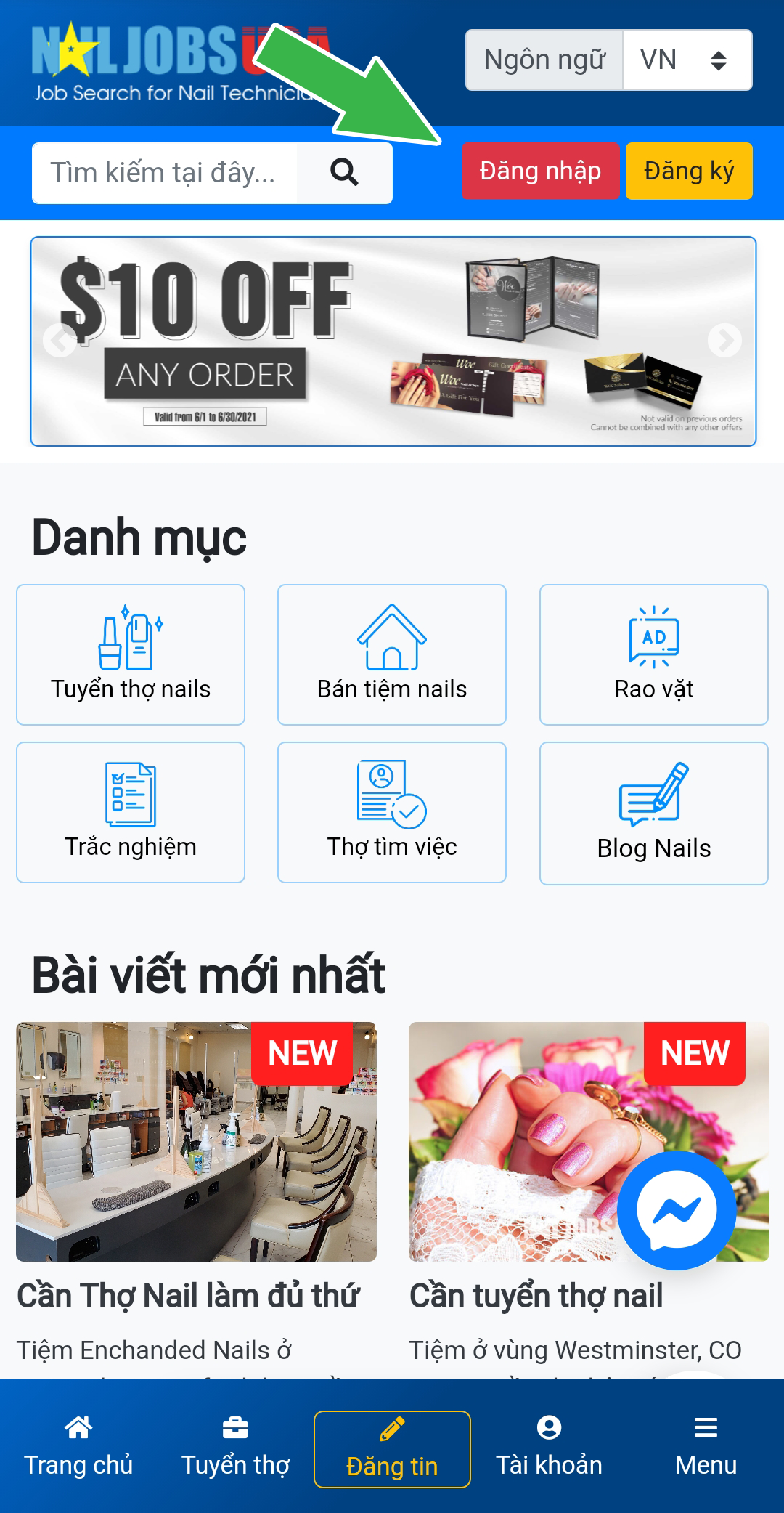
Task: Open Trắc nghiệm category
Action: (131, 812)
